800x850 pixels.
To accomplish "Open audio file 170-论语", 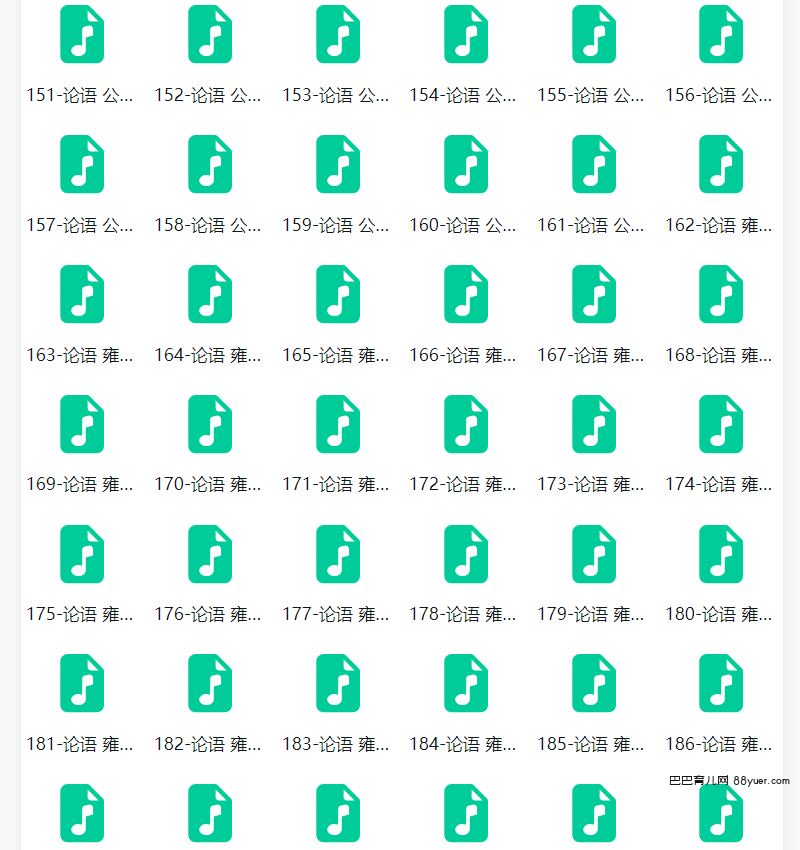I will [x=210, y=424].
